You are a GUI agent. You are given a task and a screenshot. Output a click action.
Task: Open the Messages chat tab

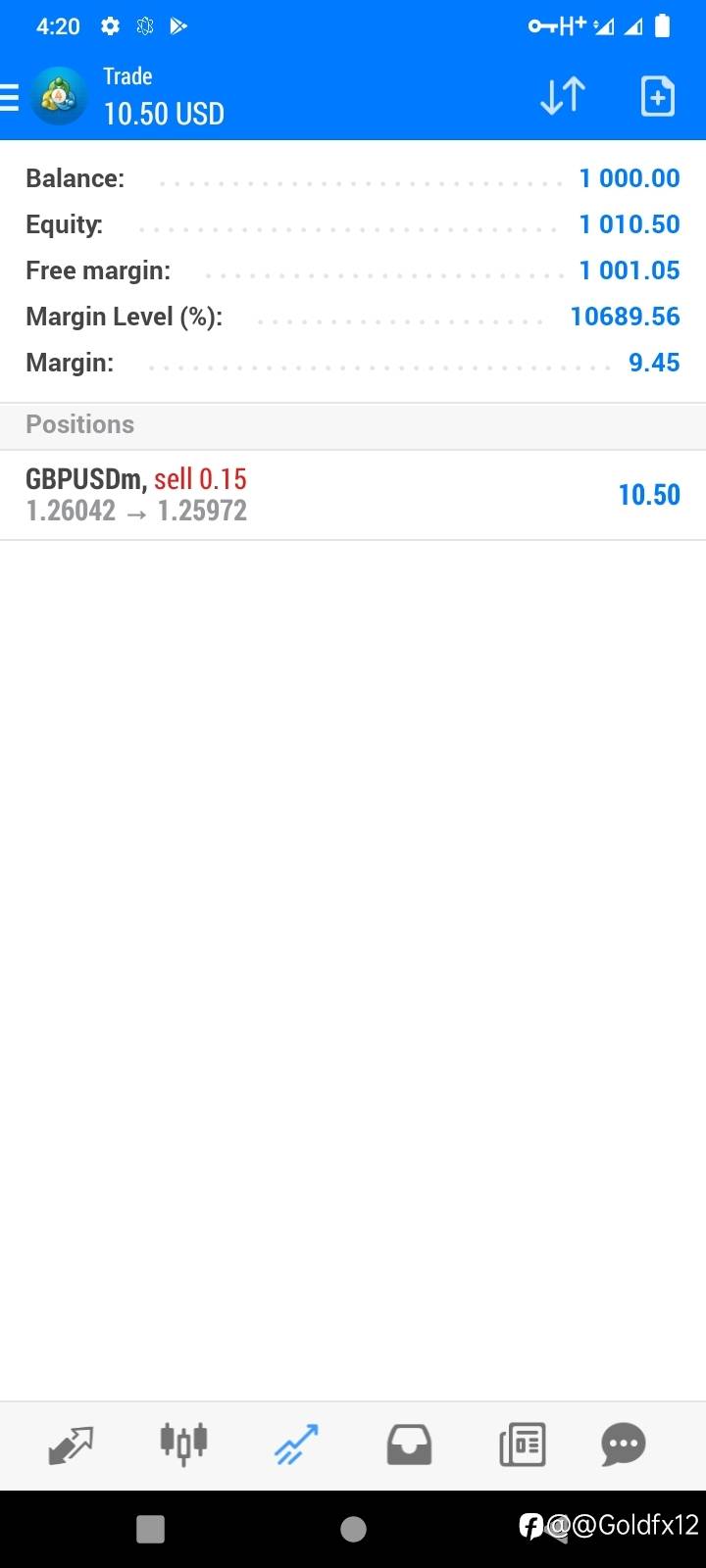pyautogui.click(x=624, y=1444)
